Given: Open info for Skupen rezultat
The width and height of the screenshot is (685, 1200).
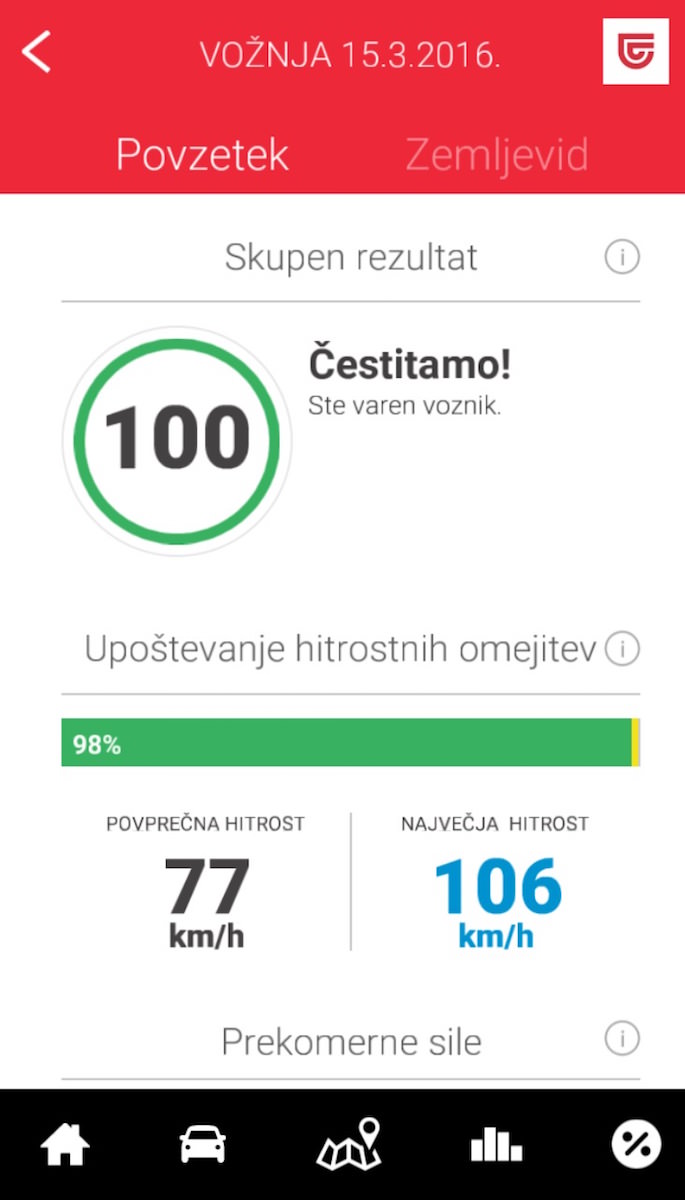Looking at the screenshot, I should tap(622, 258).
